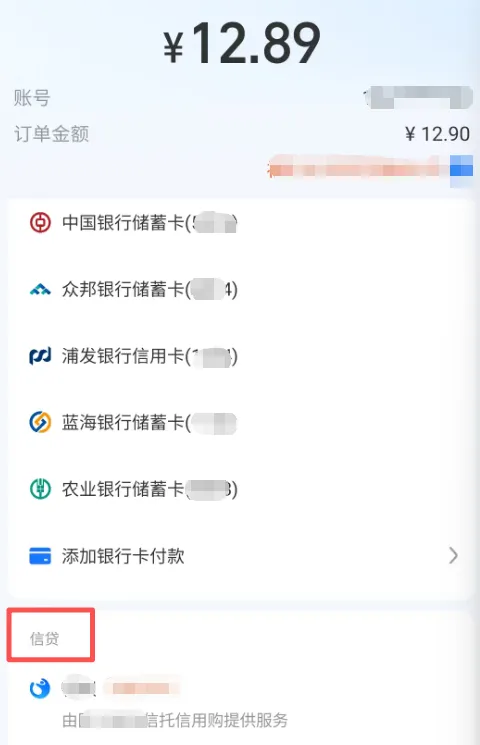Pay with 浦发银行信用卡
The width and height of the screenshot is (480, 745).
(x=241, y=356)
